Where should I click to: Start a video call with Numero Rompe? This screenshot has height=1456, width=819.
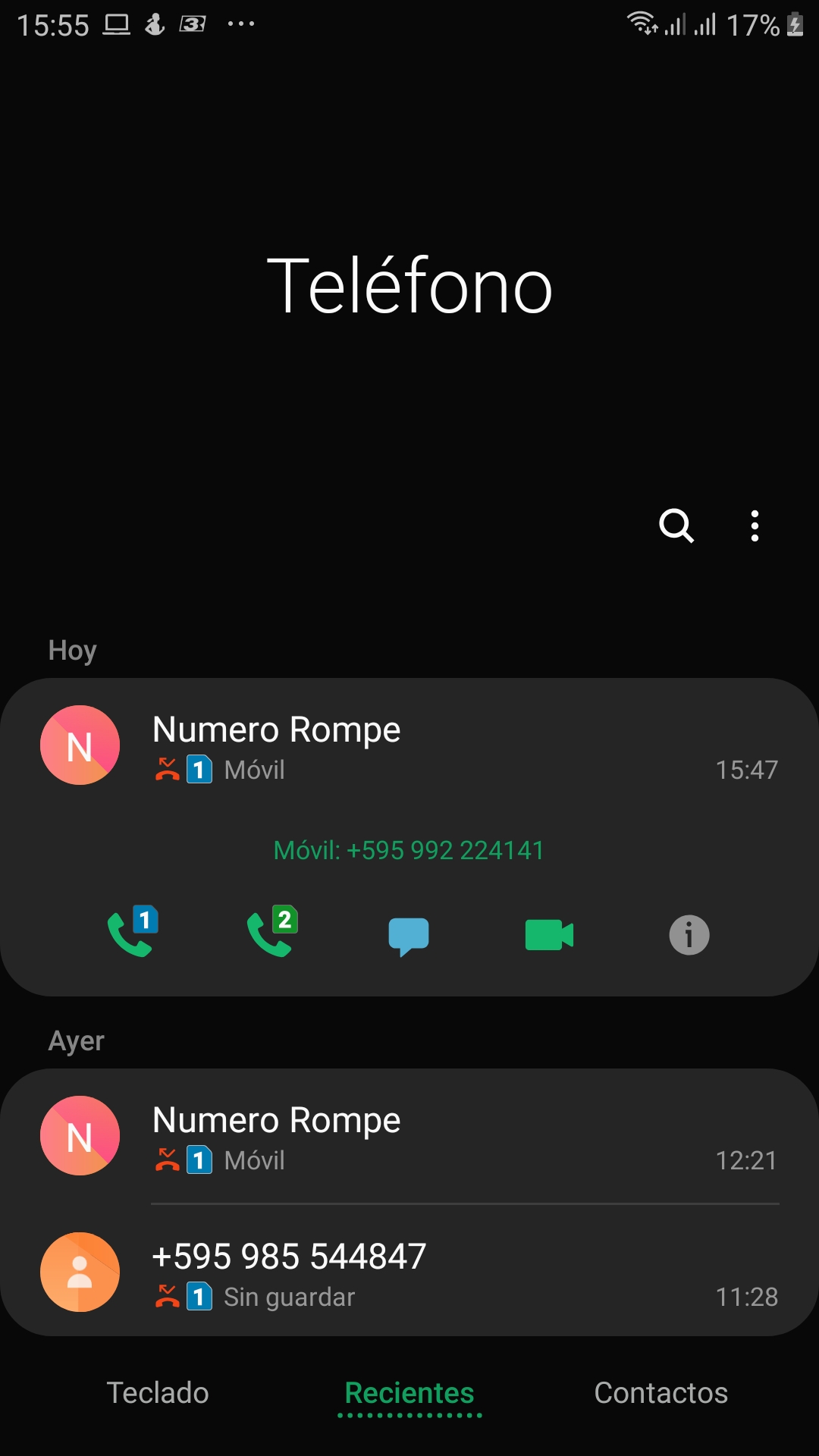click(549, 935)
